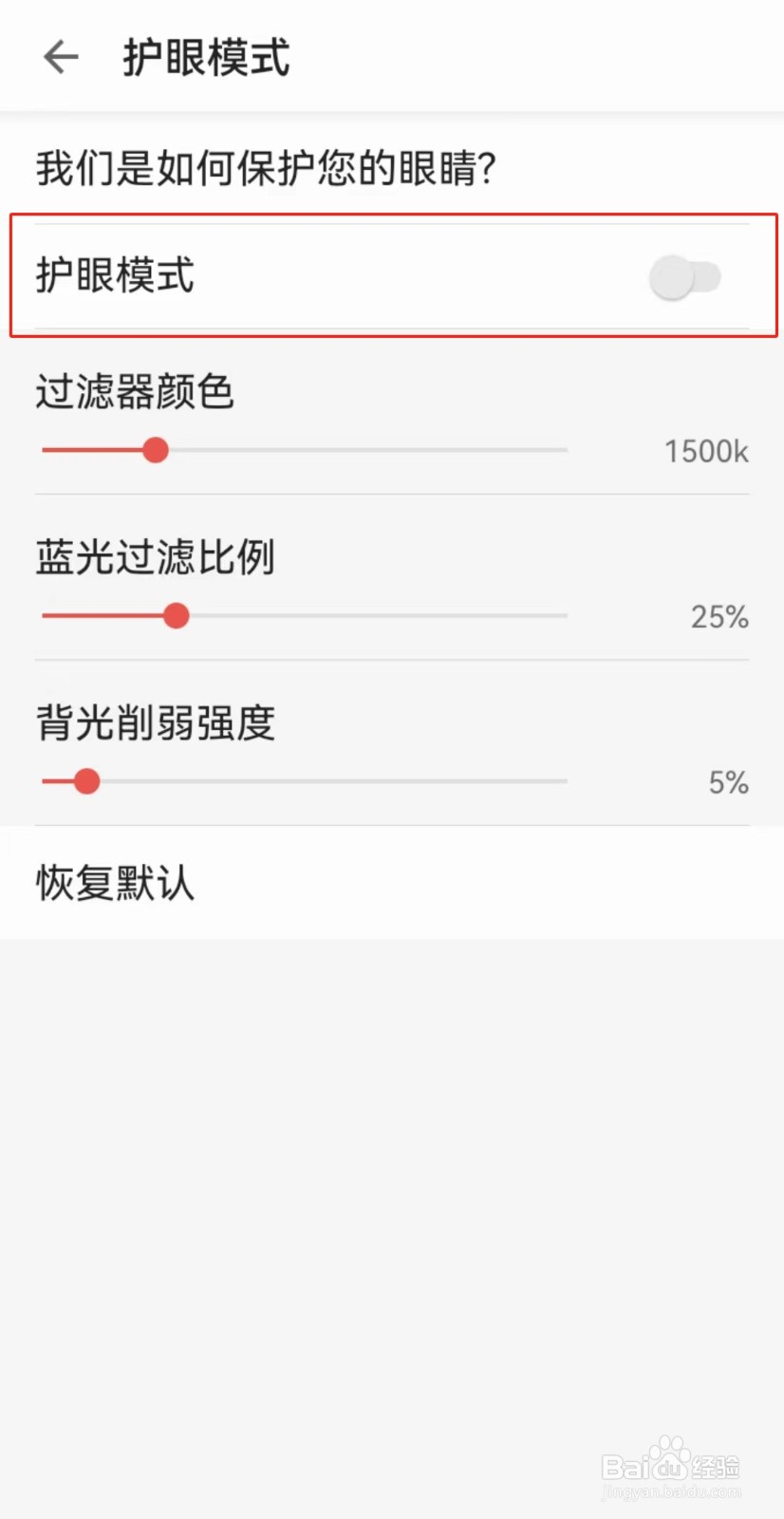
Task: Tap the back arrow to exit settings
Action: pyautogui.click(x=60, y=57)
